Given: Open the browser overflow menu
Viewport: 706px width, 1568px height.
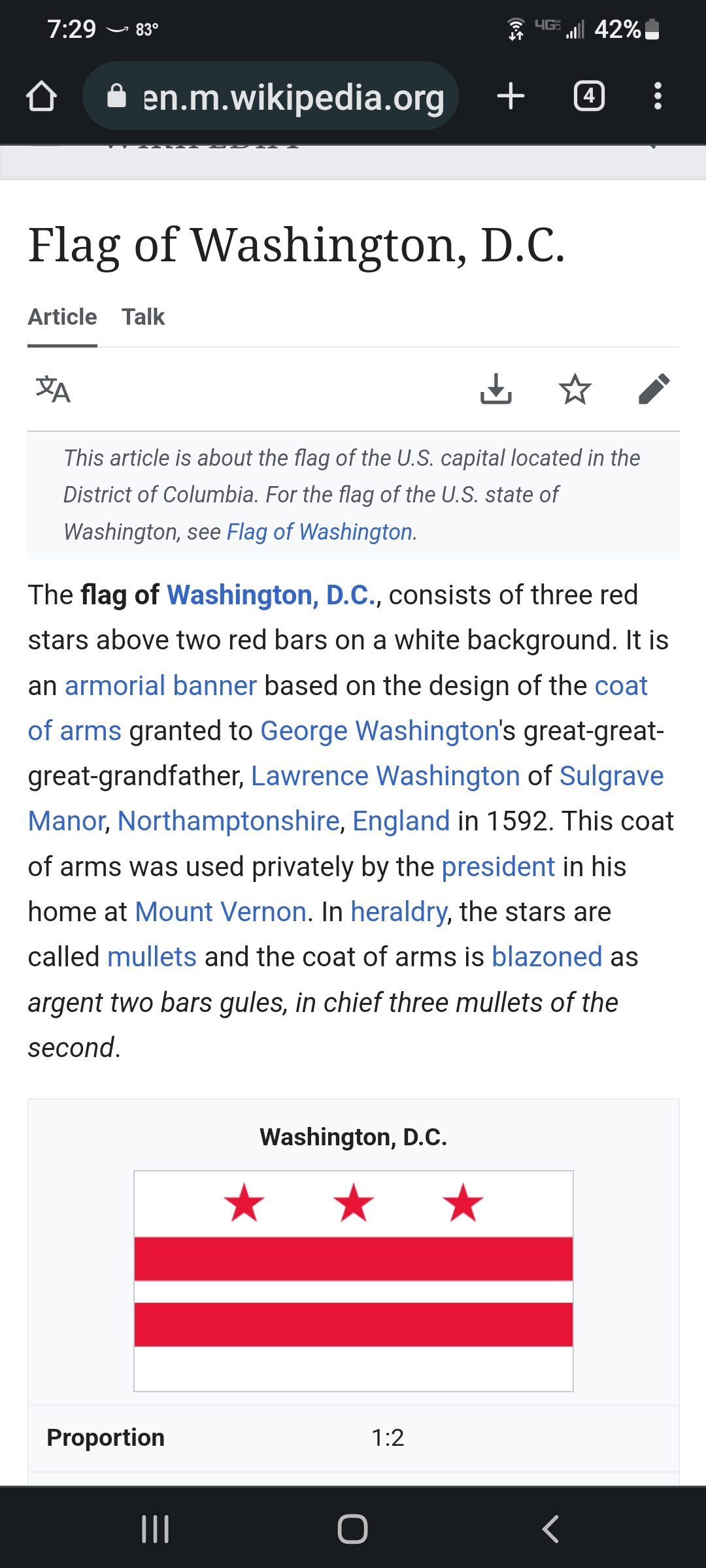Looking at the screenshot, I should (658, 96).
